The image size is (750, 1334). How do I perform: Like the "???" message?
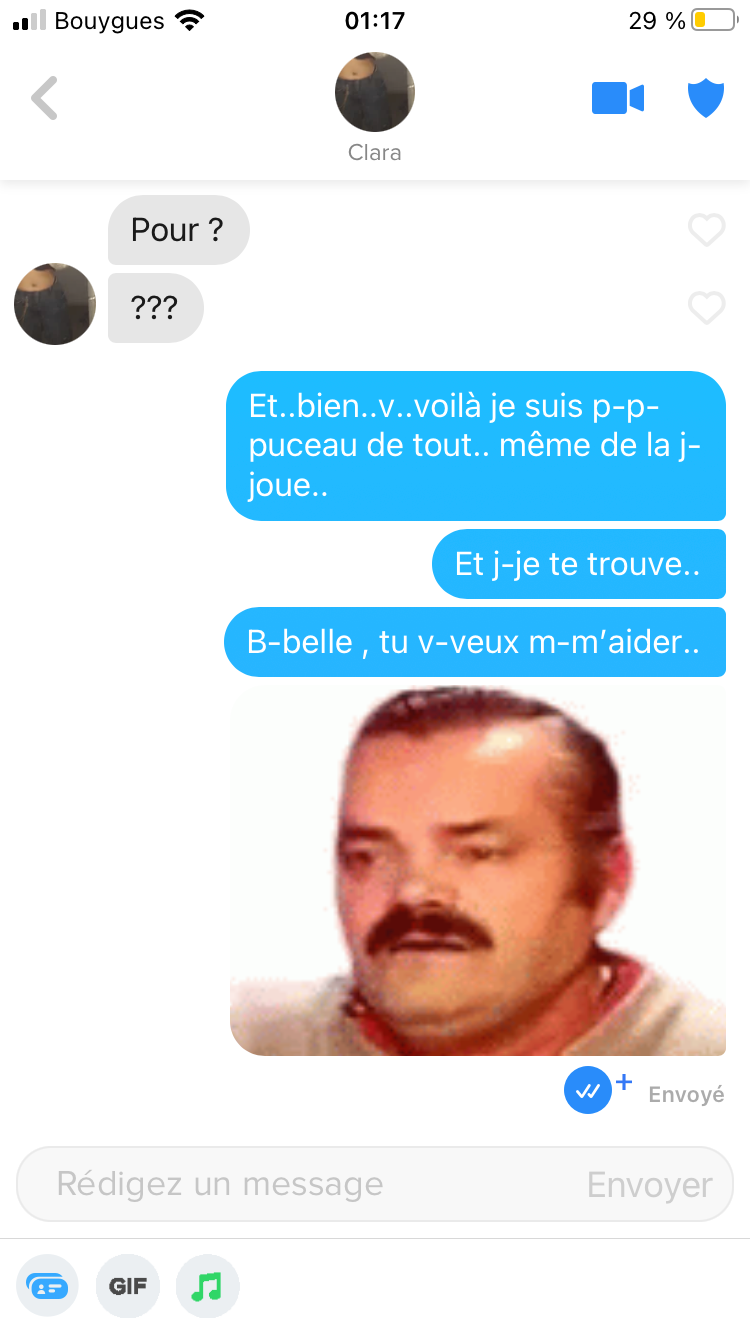[x=706, y=307]
